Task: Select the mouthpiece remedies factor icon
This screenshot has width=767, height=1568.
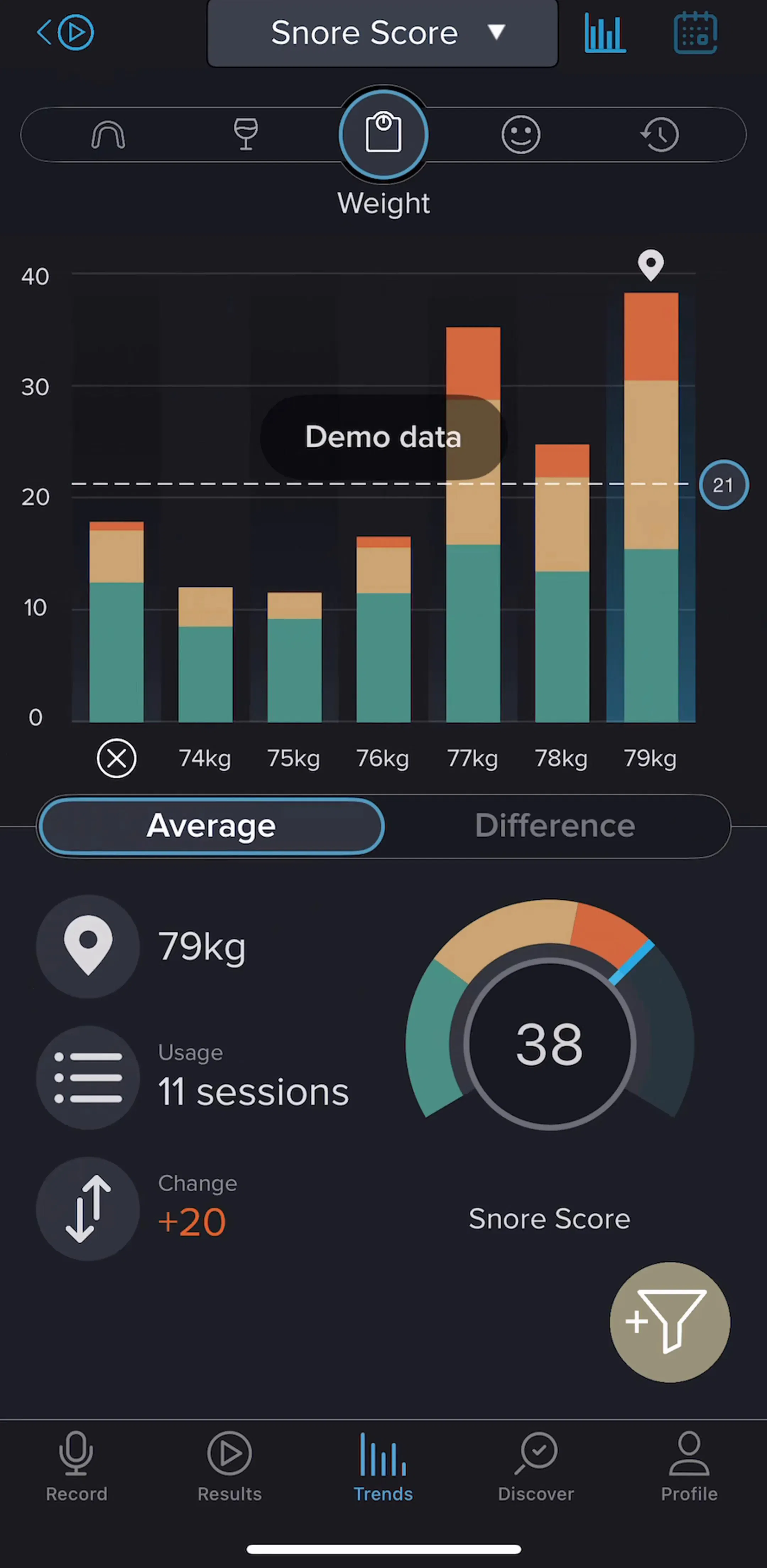Action: [x=108, y=135]
